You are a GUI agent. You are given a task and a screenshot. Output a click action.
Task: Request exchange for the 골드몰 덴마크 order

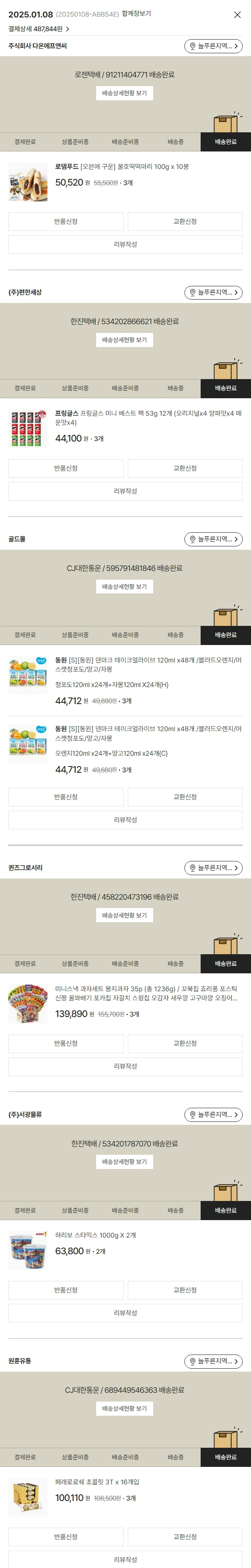[x=184, y=797]
